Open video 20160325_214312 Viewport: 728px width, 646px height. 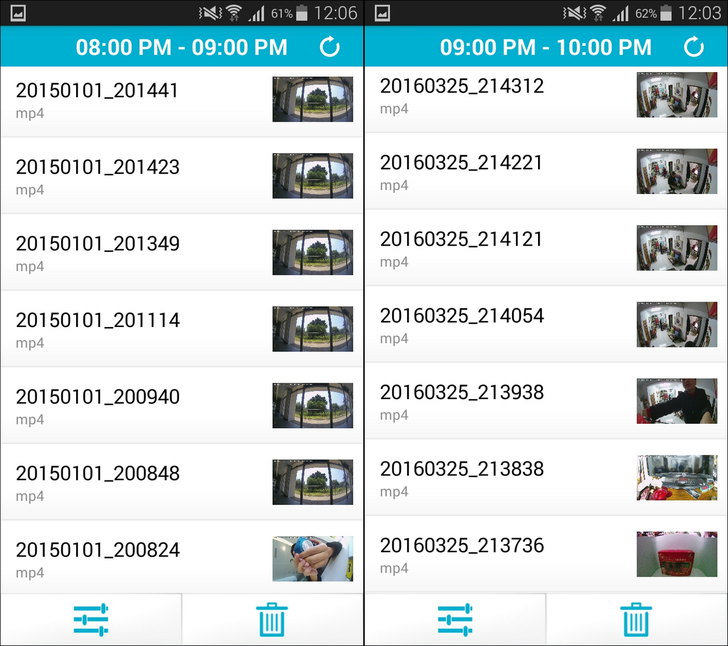[x=545, y=95]
